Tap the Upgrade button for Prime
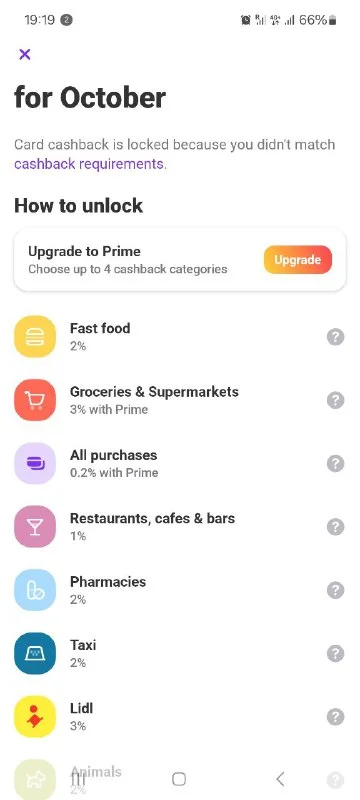The width and height of the screenshot is (360, 800). 298,260
